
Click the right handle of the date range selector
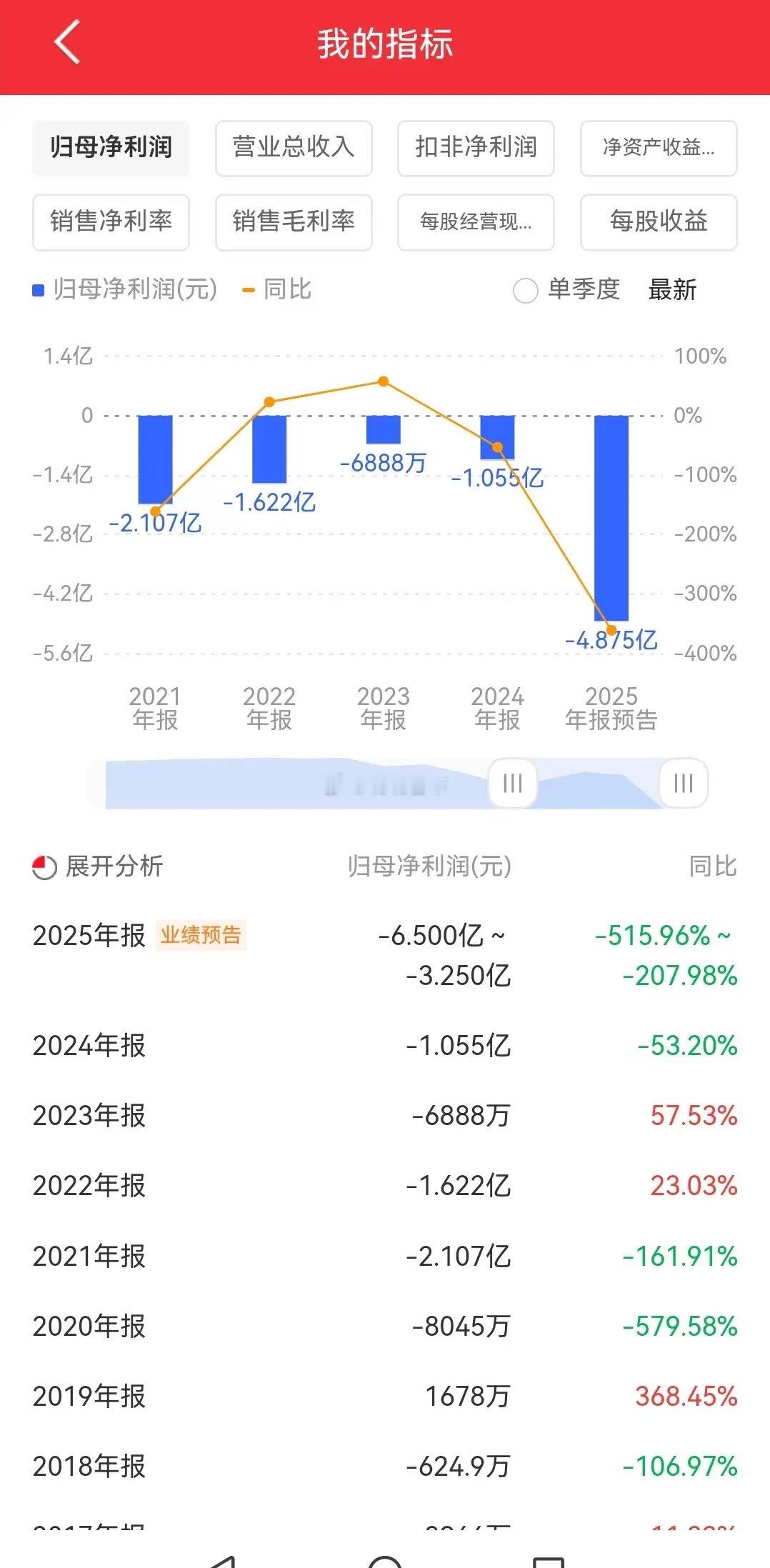pos(683,784)
